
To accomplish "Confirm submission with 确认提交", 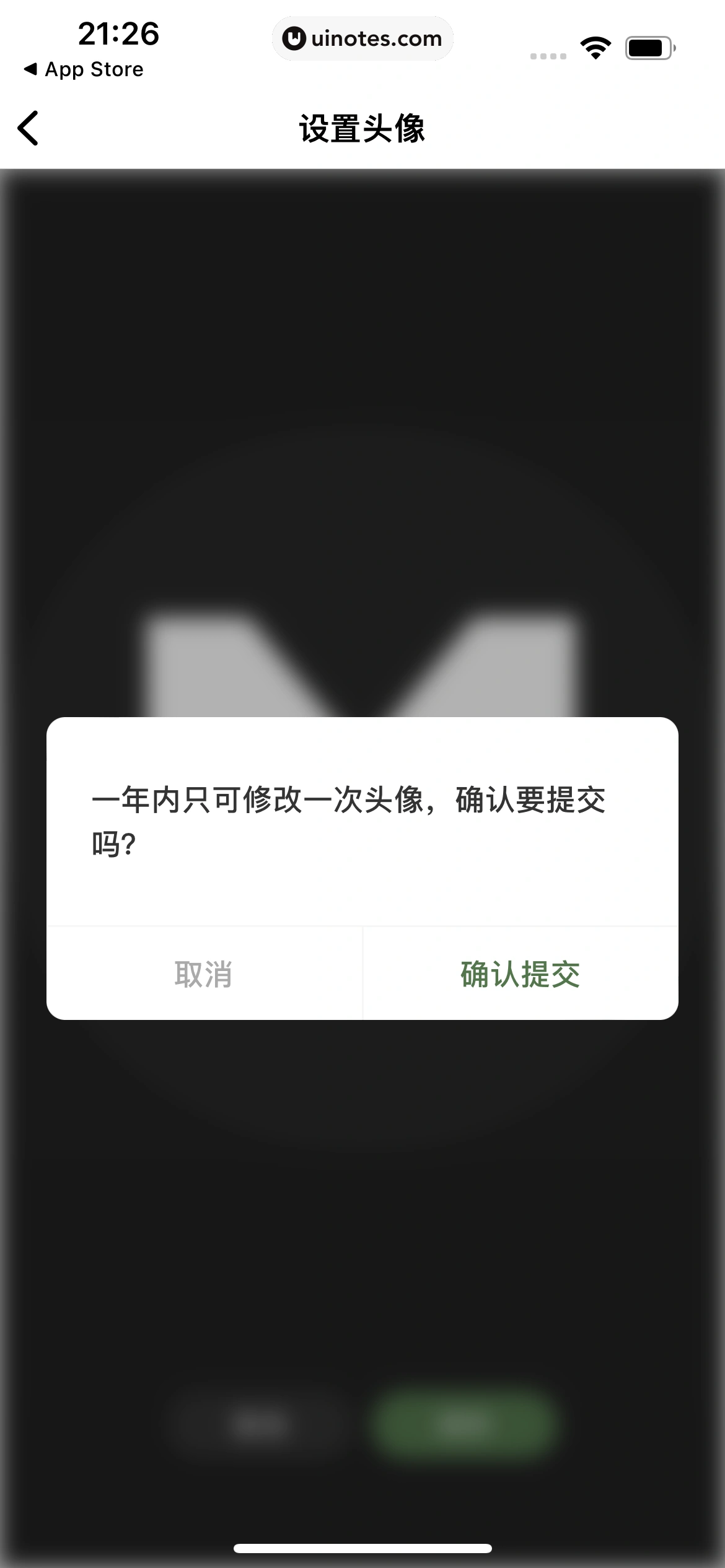I will pos(520,974).
